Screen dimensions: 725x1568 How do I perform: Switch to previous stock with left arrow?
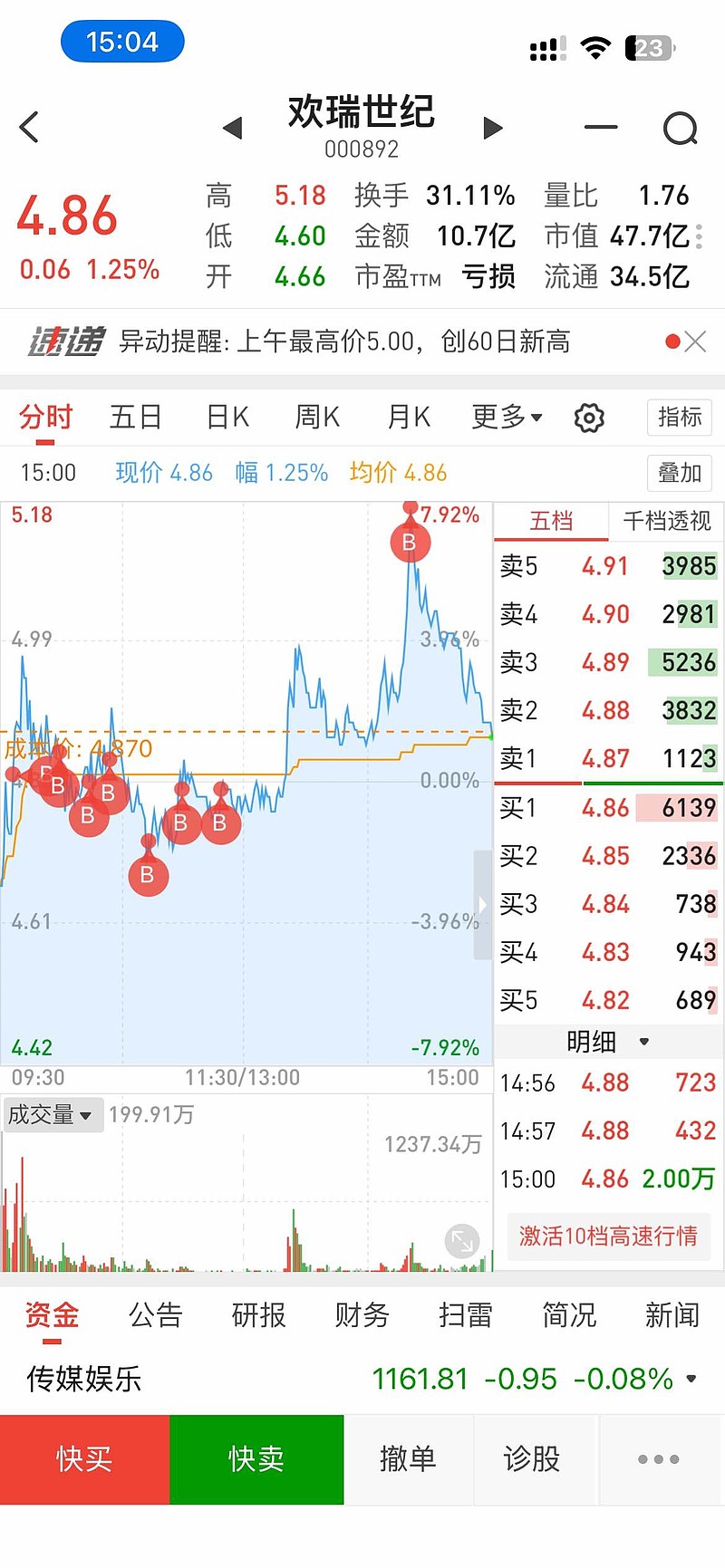233,128
